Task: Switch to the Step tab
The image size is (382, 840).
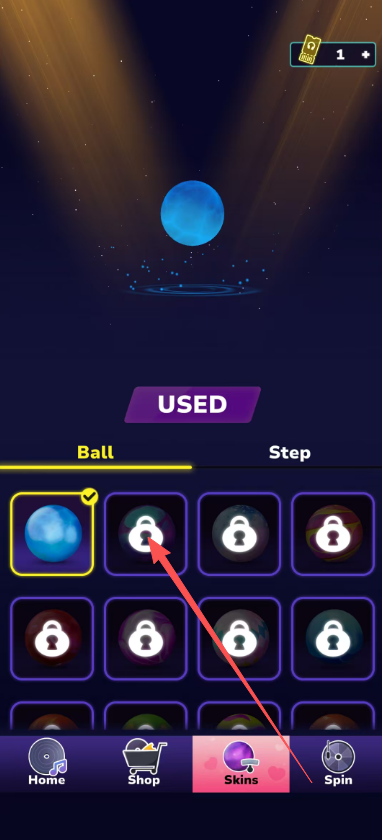Action: coord(289,452)
